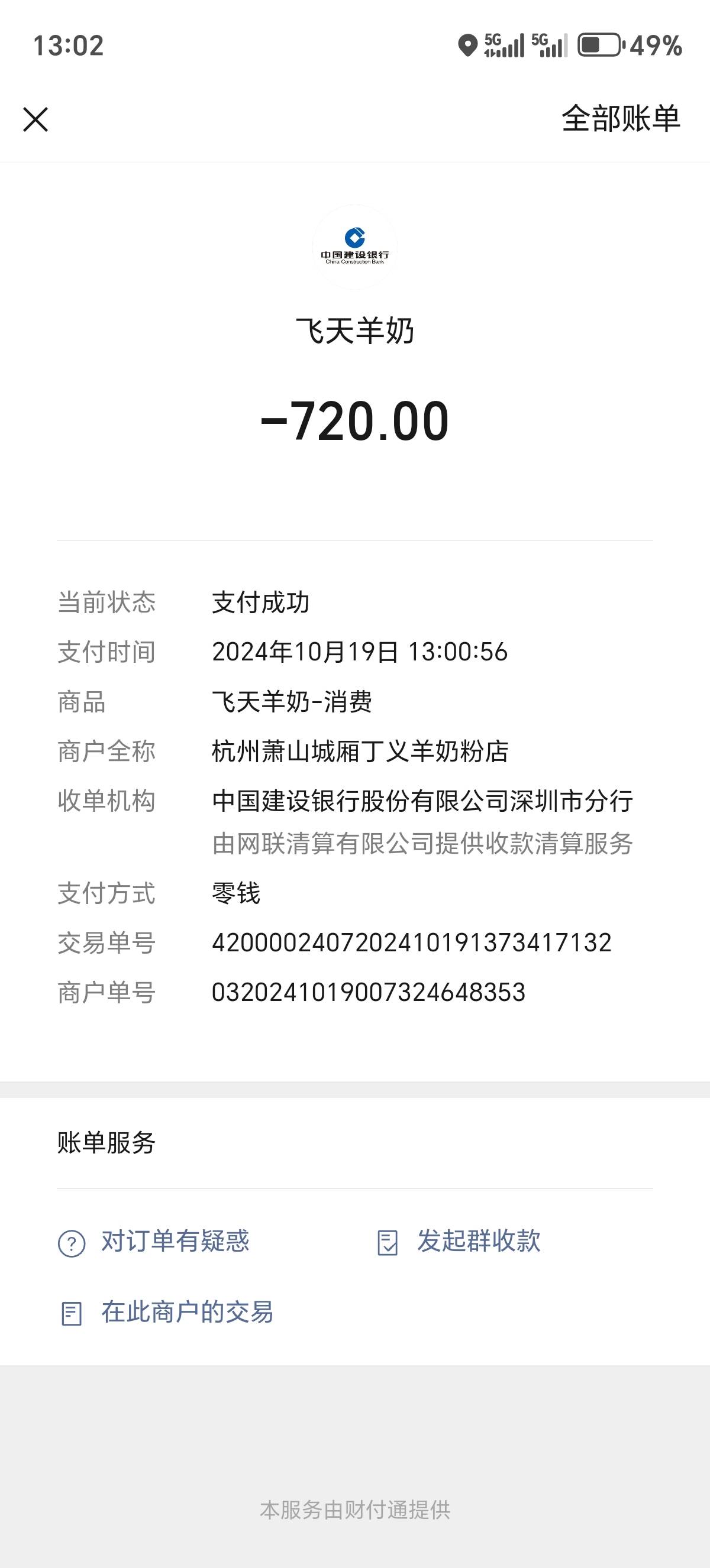Close the payment detail page
Image resolution: width=710 pixels, height=1568 pixels.
(x=35, y=119)
